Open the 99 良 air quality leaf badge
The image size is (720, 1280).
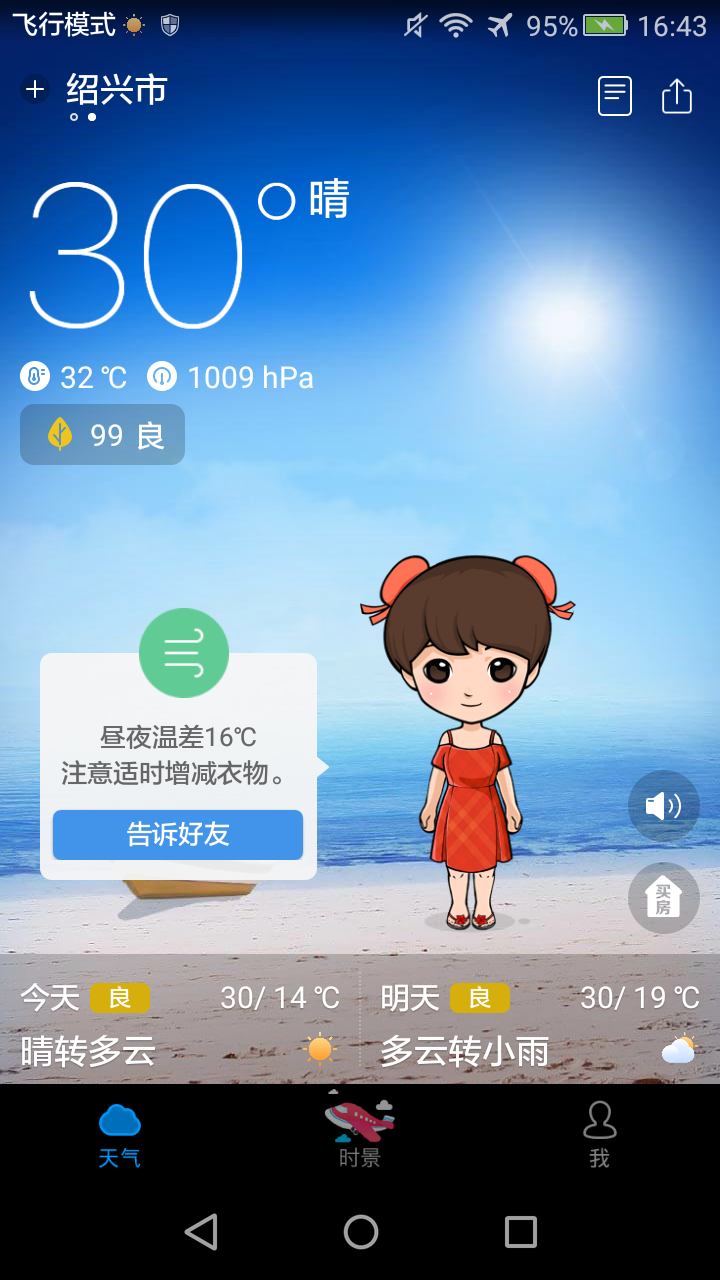coord(101,434)
